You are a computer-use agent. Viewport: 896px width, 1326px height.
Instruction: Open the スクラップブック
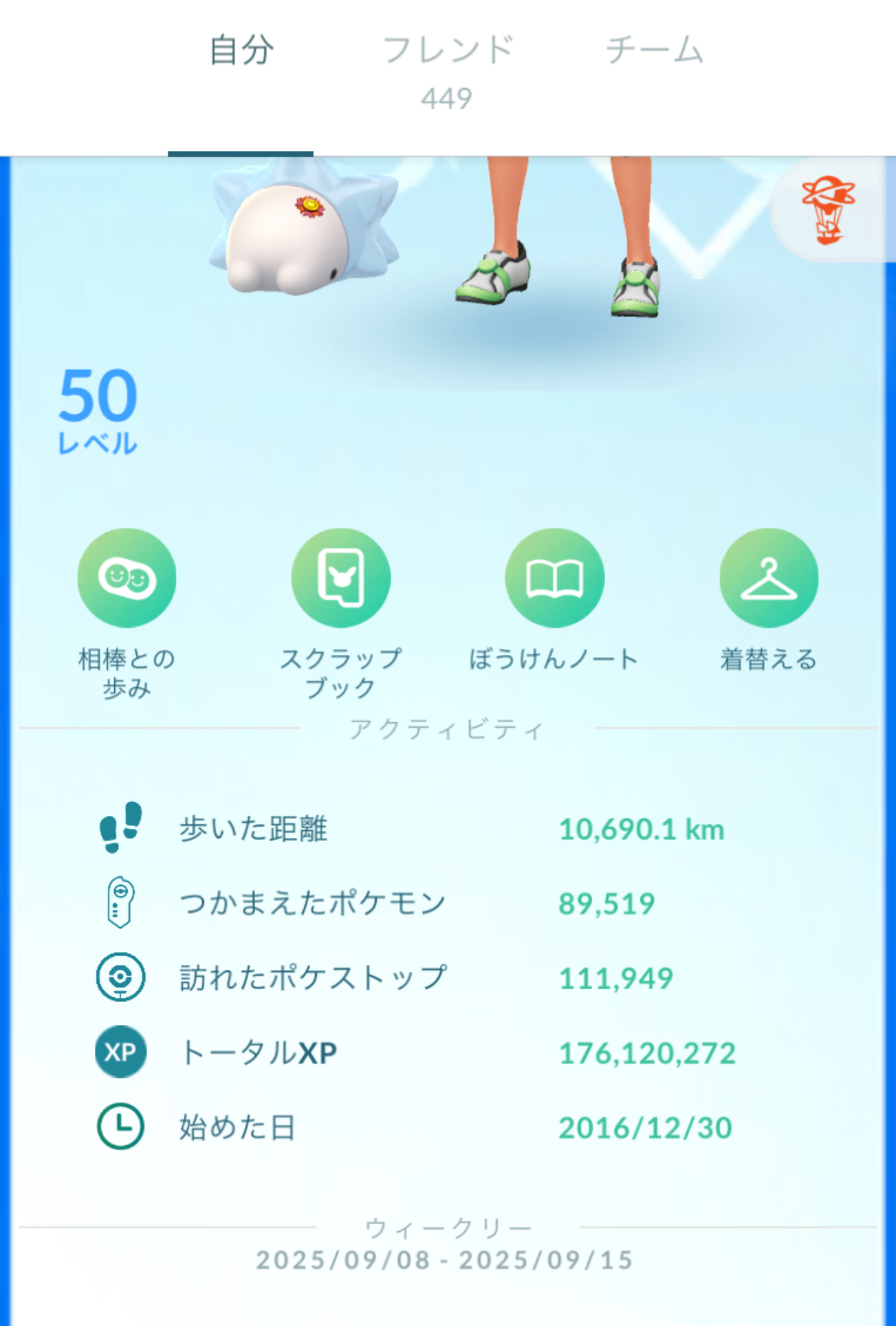[341, 578]
